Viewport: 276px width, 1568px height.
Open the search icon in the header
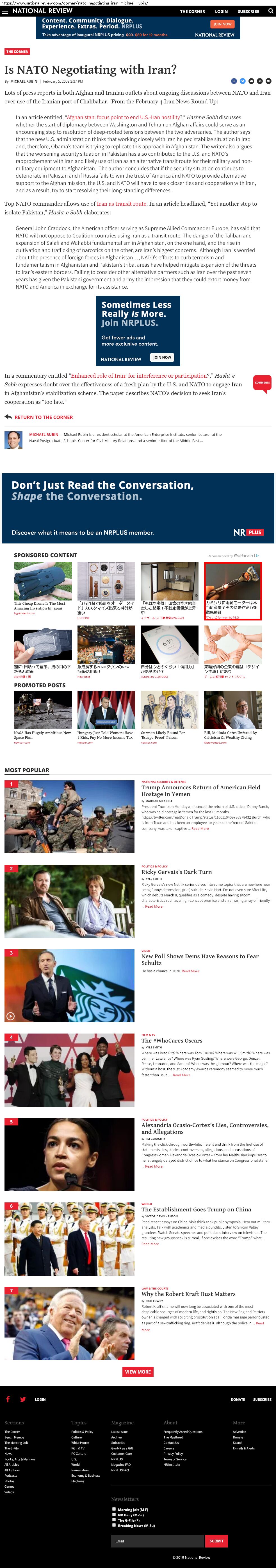[271, 11]
